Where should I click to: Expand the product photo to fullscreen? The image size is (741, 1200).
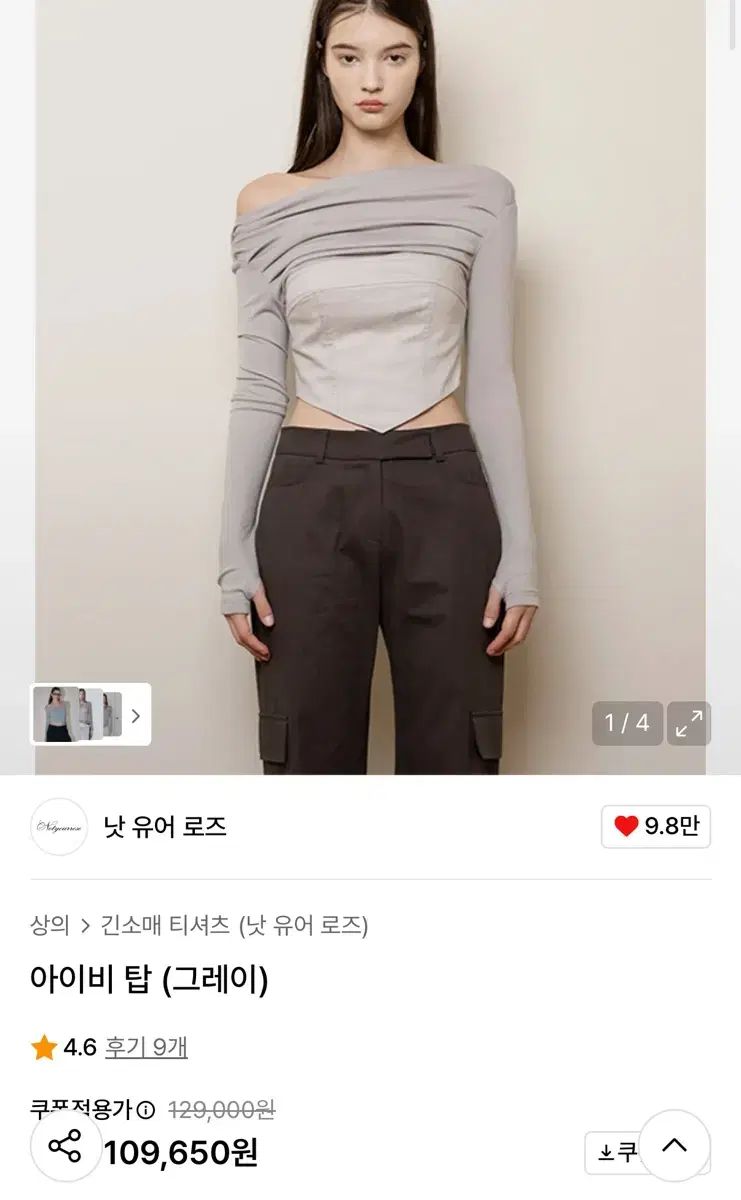[x=688, y=723]
